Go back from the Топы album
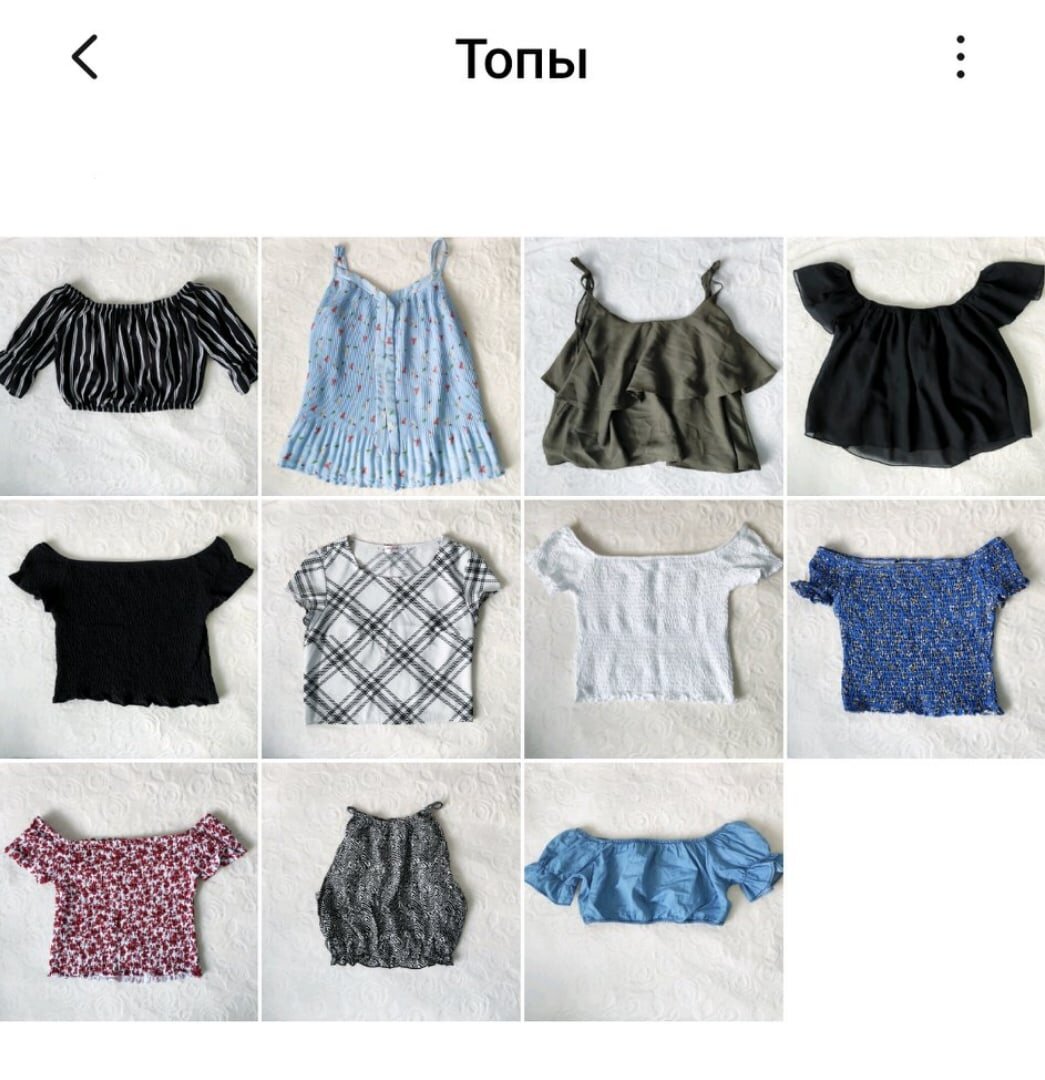 (85, 57)
